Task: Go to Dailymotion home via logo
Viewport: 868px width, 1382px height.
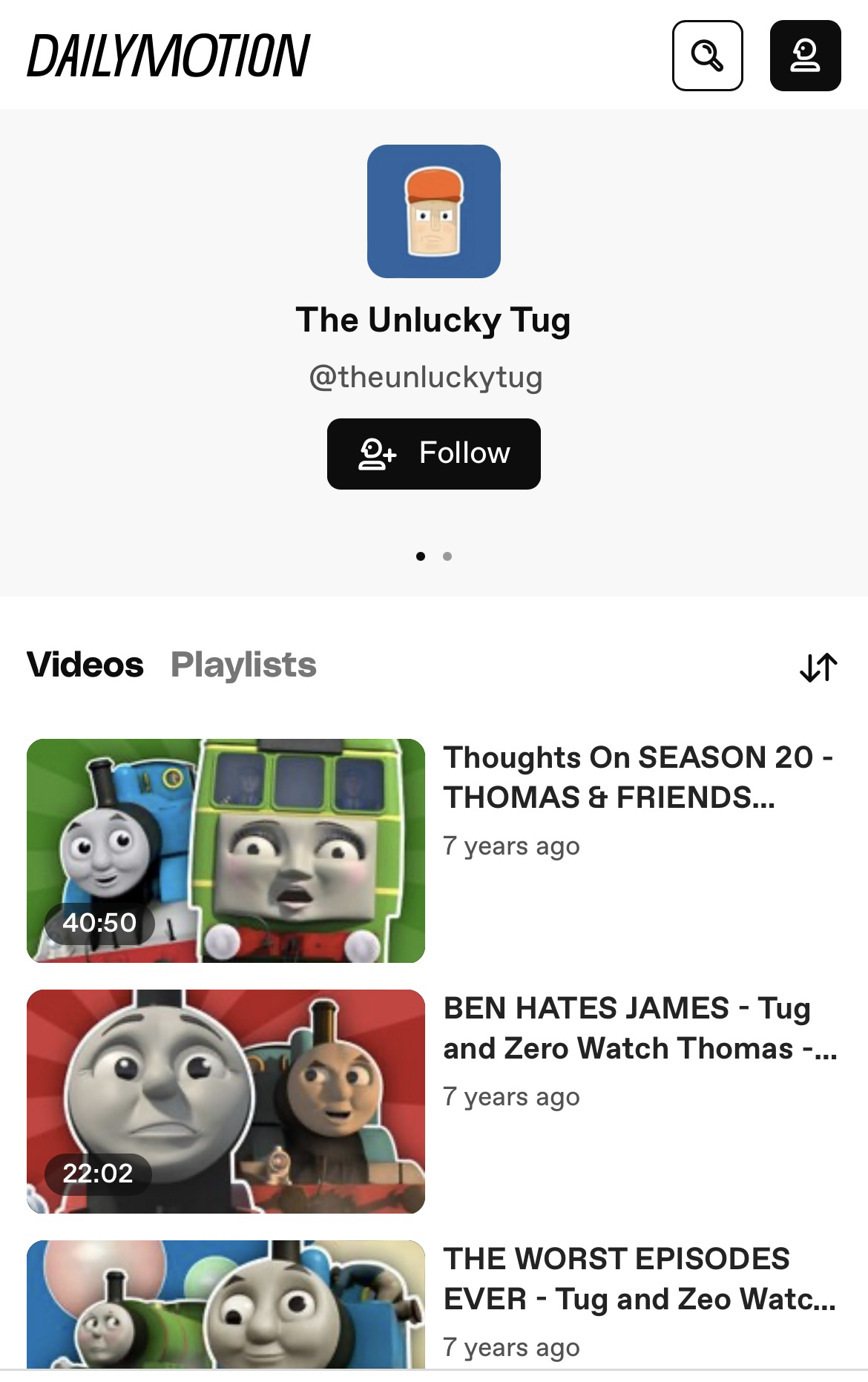Action: [x=168, y=56]
